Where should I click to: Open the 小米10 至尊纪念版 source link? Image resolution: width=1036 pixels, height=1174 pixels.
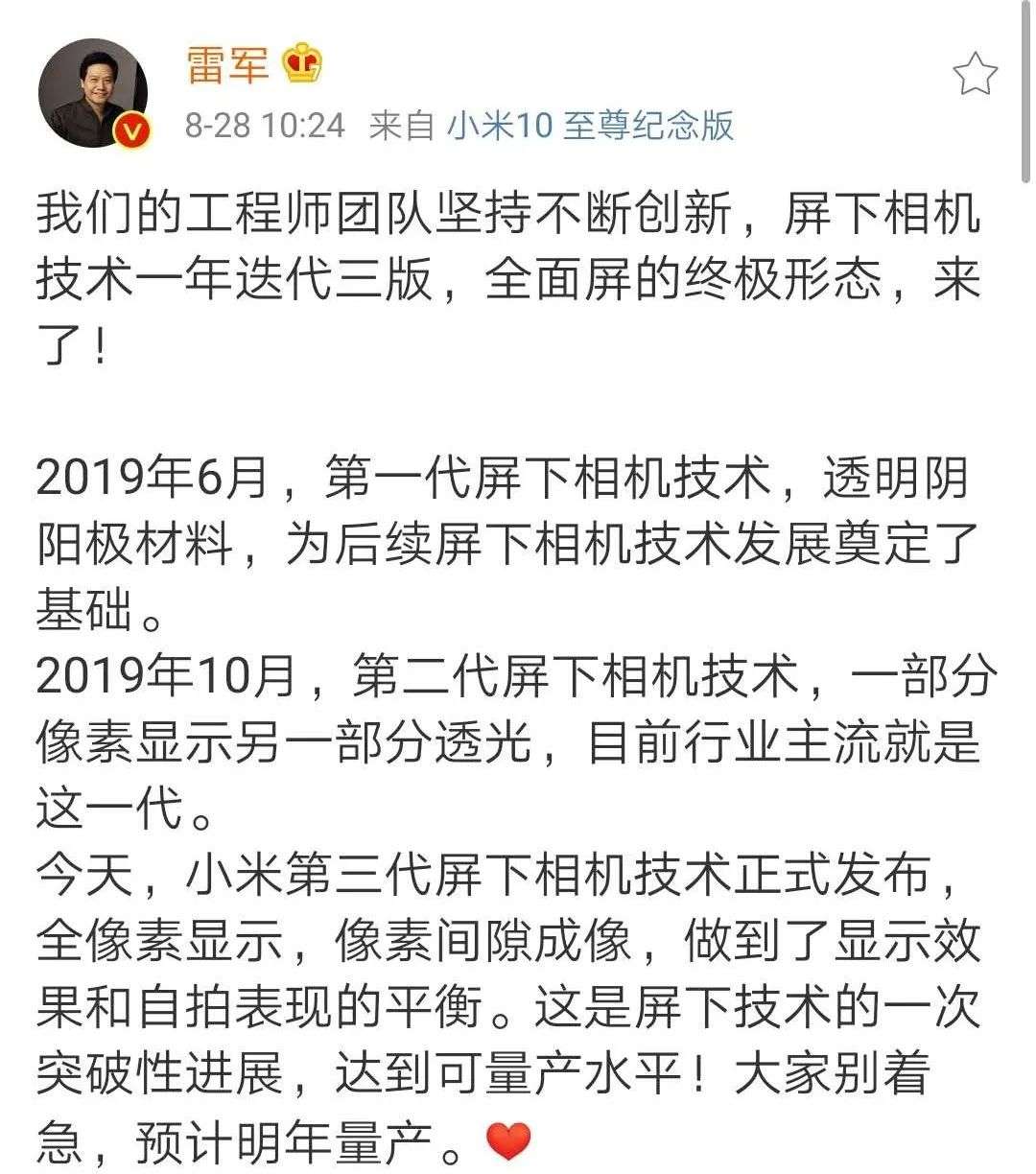point(591,125)
